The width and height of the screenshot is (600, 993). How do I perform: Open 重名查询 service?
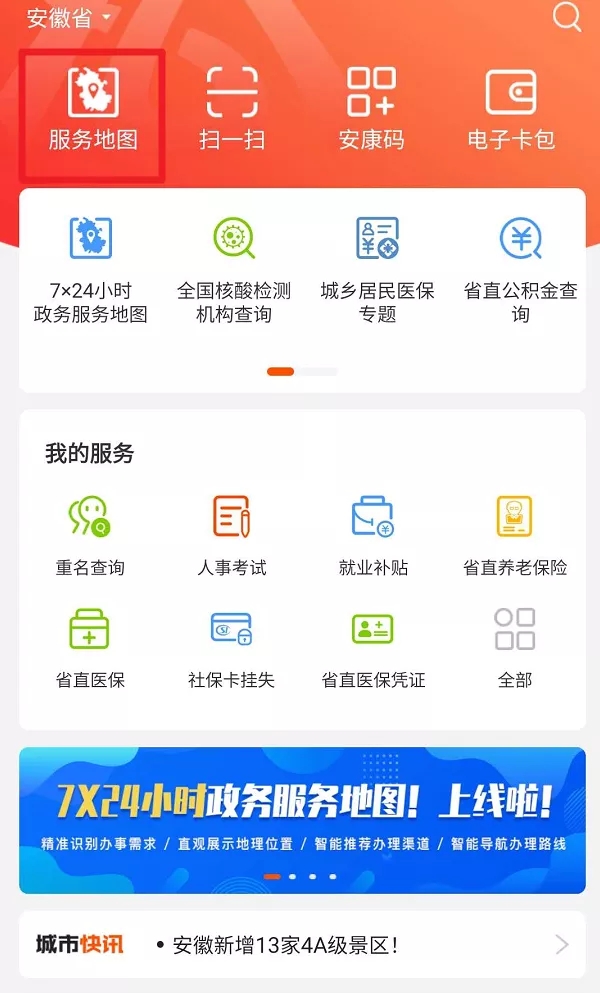[90, 536]
